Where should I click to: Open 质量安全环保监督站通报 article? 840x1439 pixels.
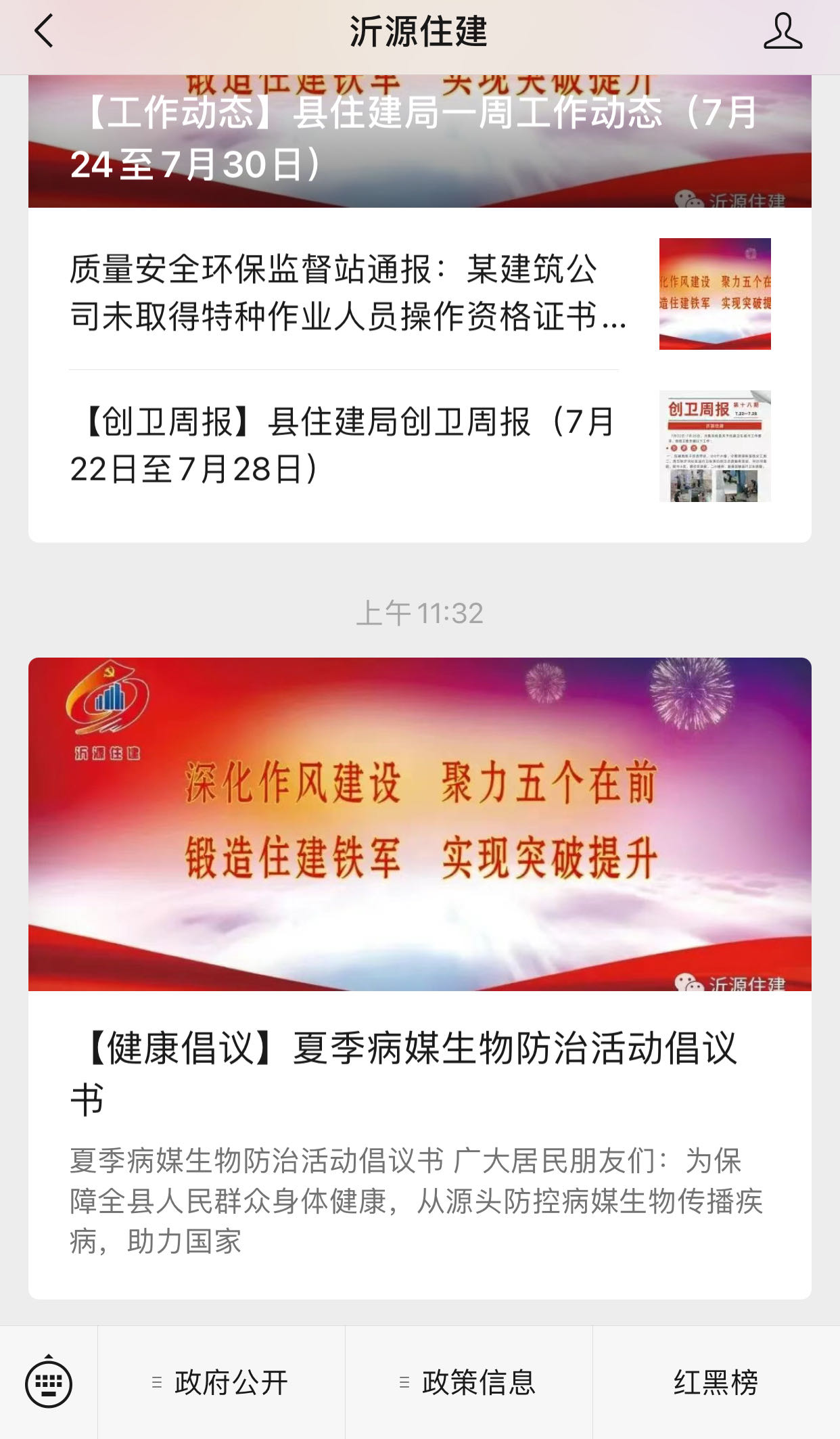[x=348, y=293]
